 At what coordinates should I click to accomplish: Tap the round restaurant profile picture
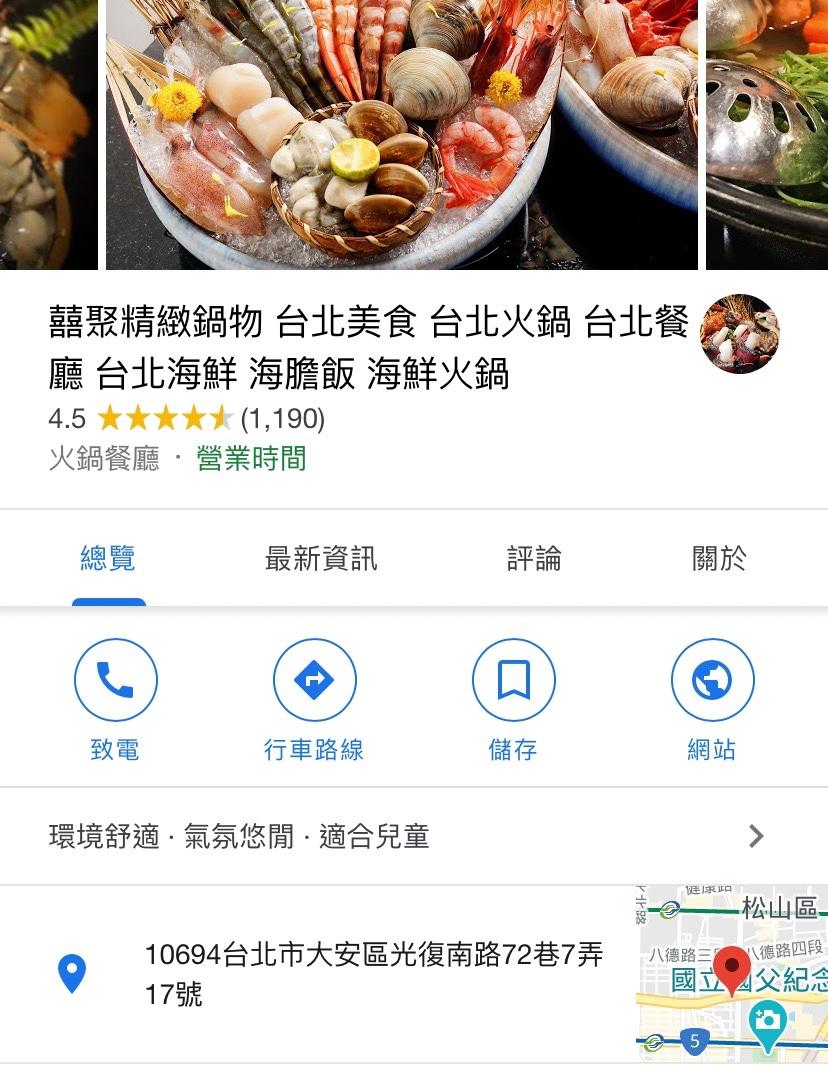[x=740, y=334]
